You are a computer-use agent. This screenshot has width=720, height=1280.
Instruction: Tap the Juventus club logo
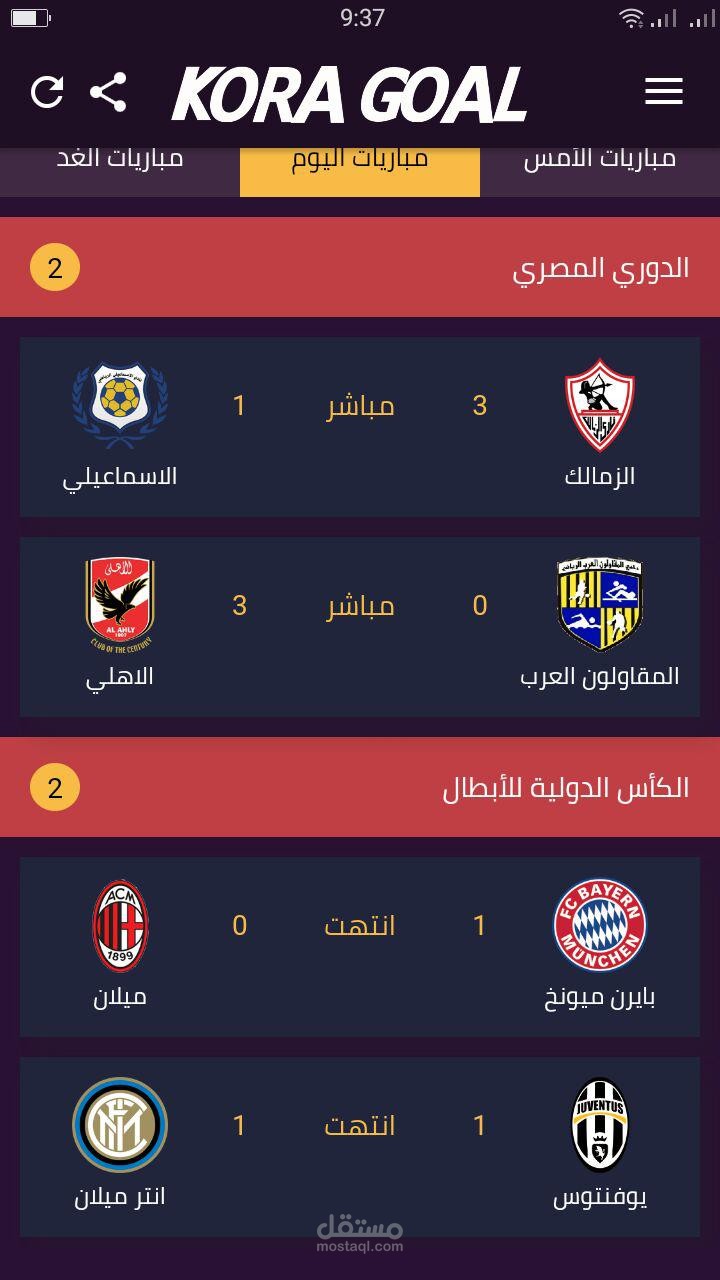coord(600,1124)
